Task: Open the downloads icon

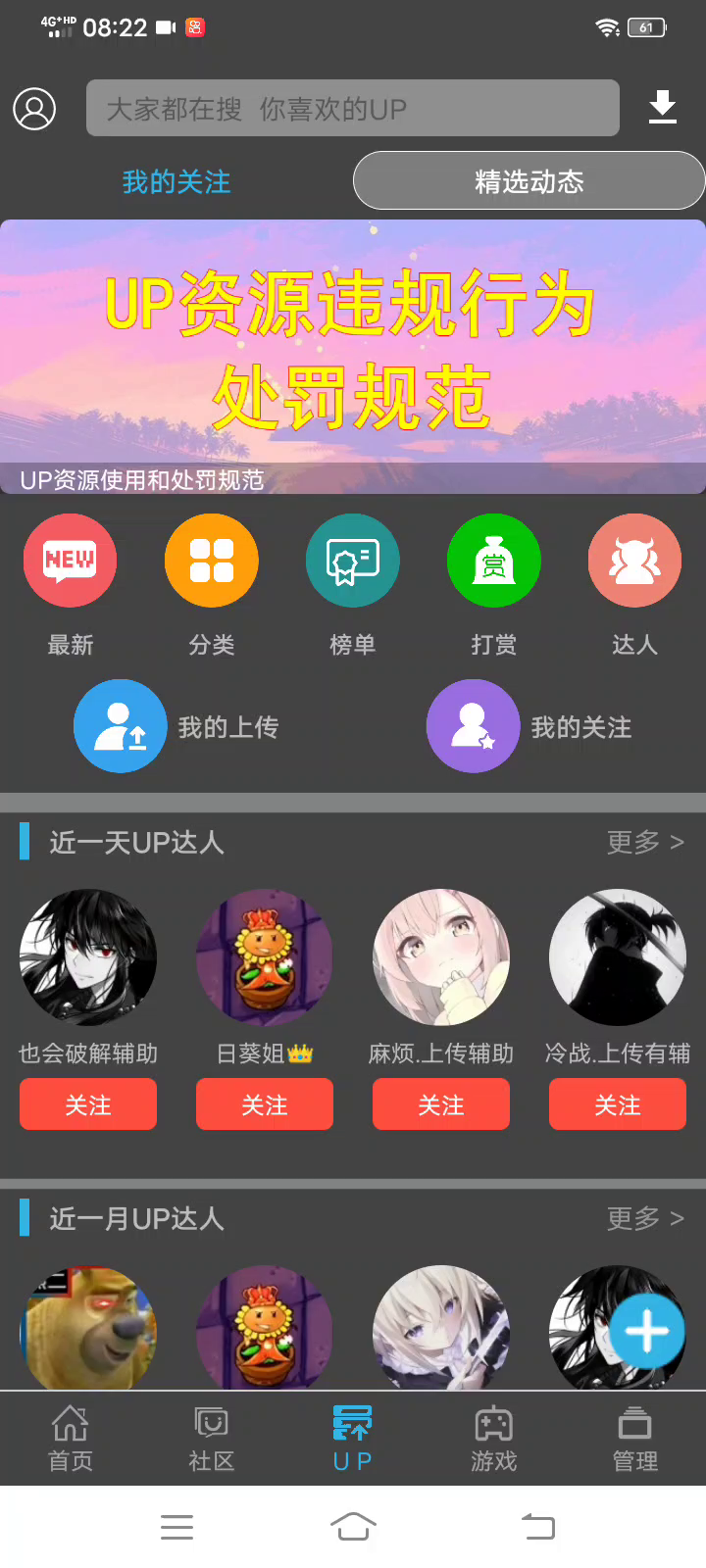Action: pyautogui.click(x=663, y=107)
